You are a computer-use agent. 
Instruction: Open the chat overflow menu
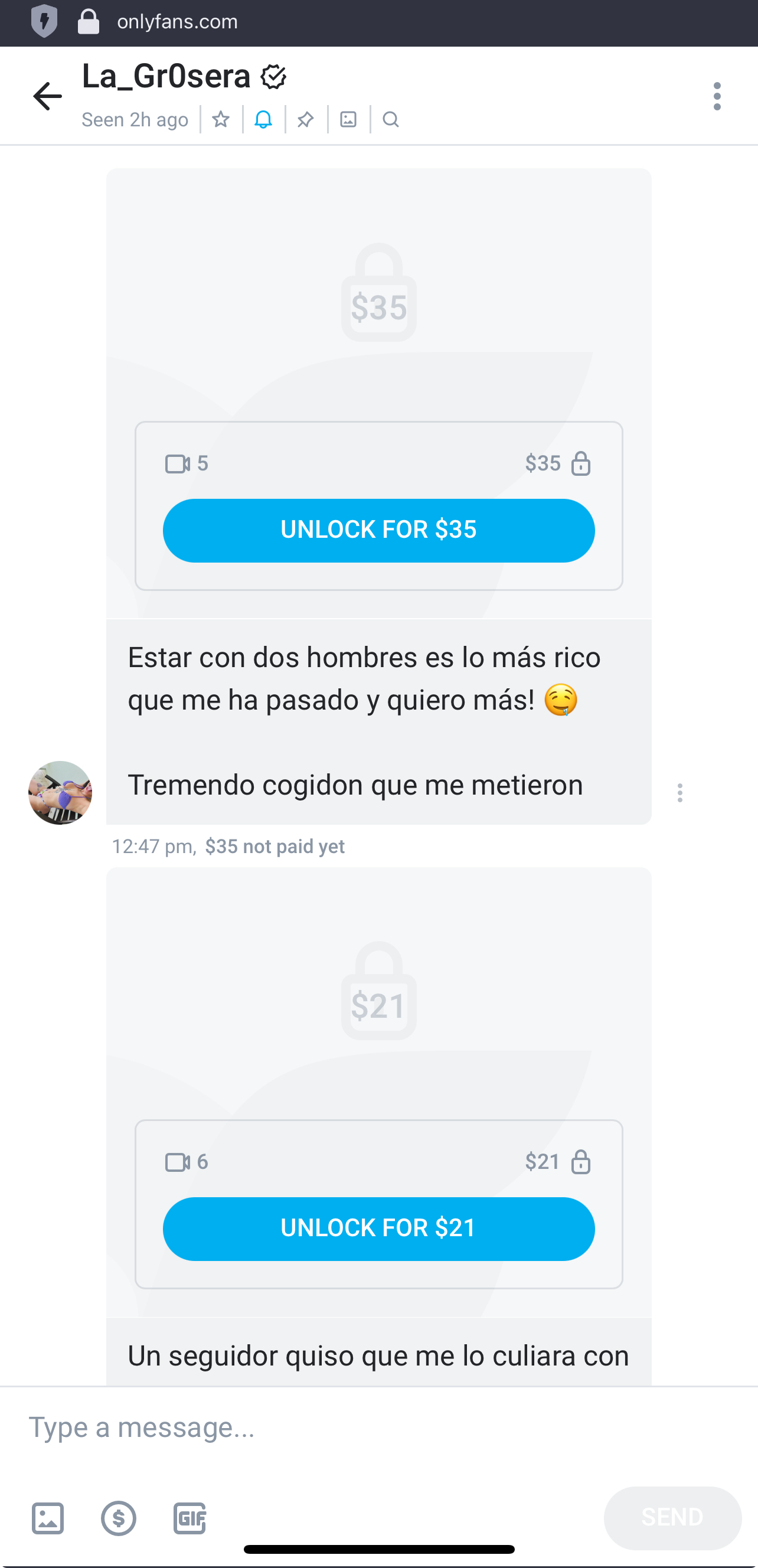tap(717, 96)
